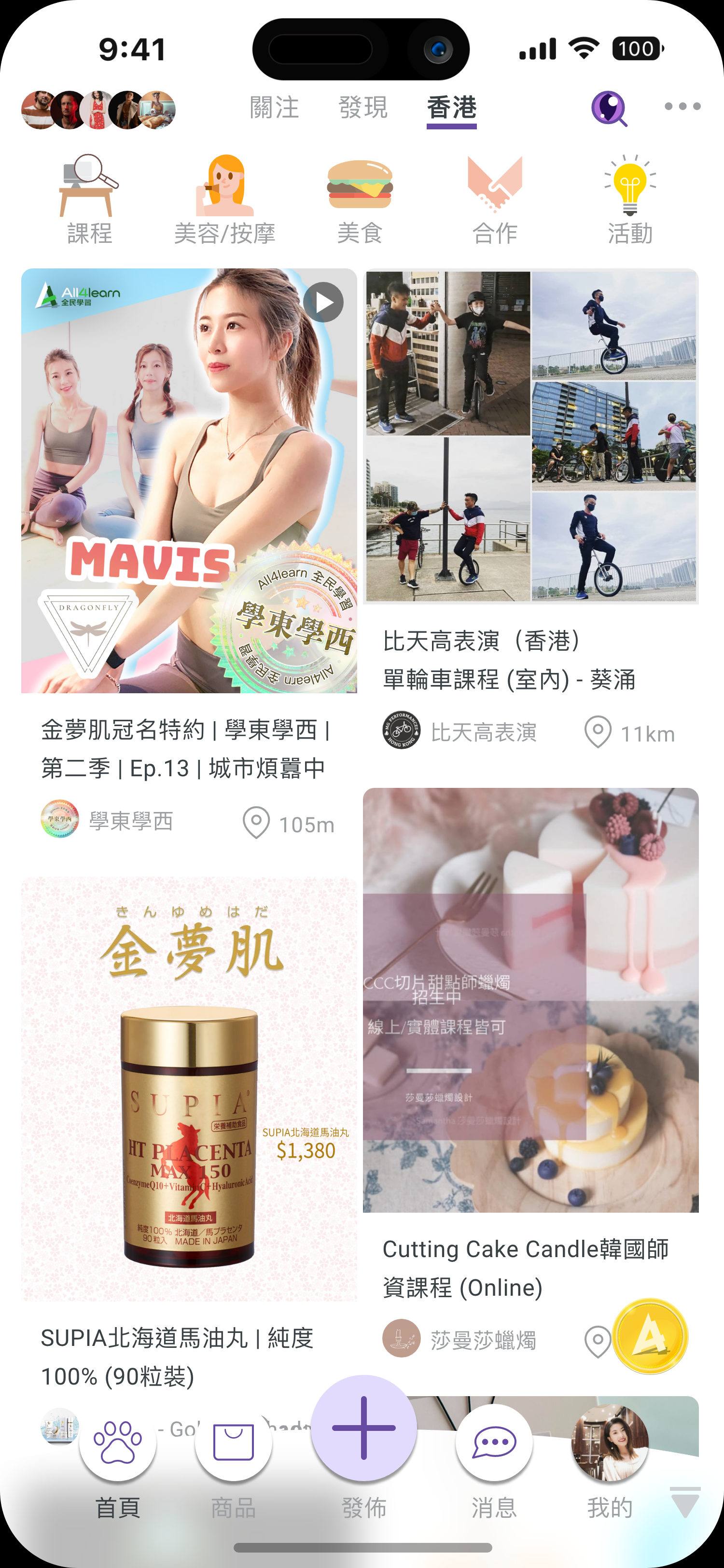Browse the 美食 category
This screenshot has height=1568, width=724.
360,199
